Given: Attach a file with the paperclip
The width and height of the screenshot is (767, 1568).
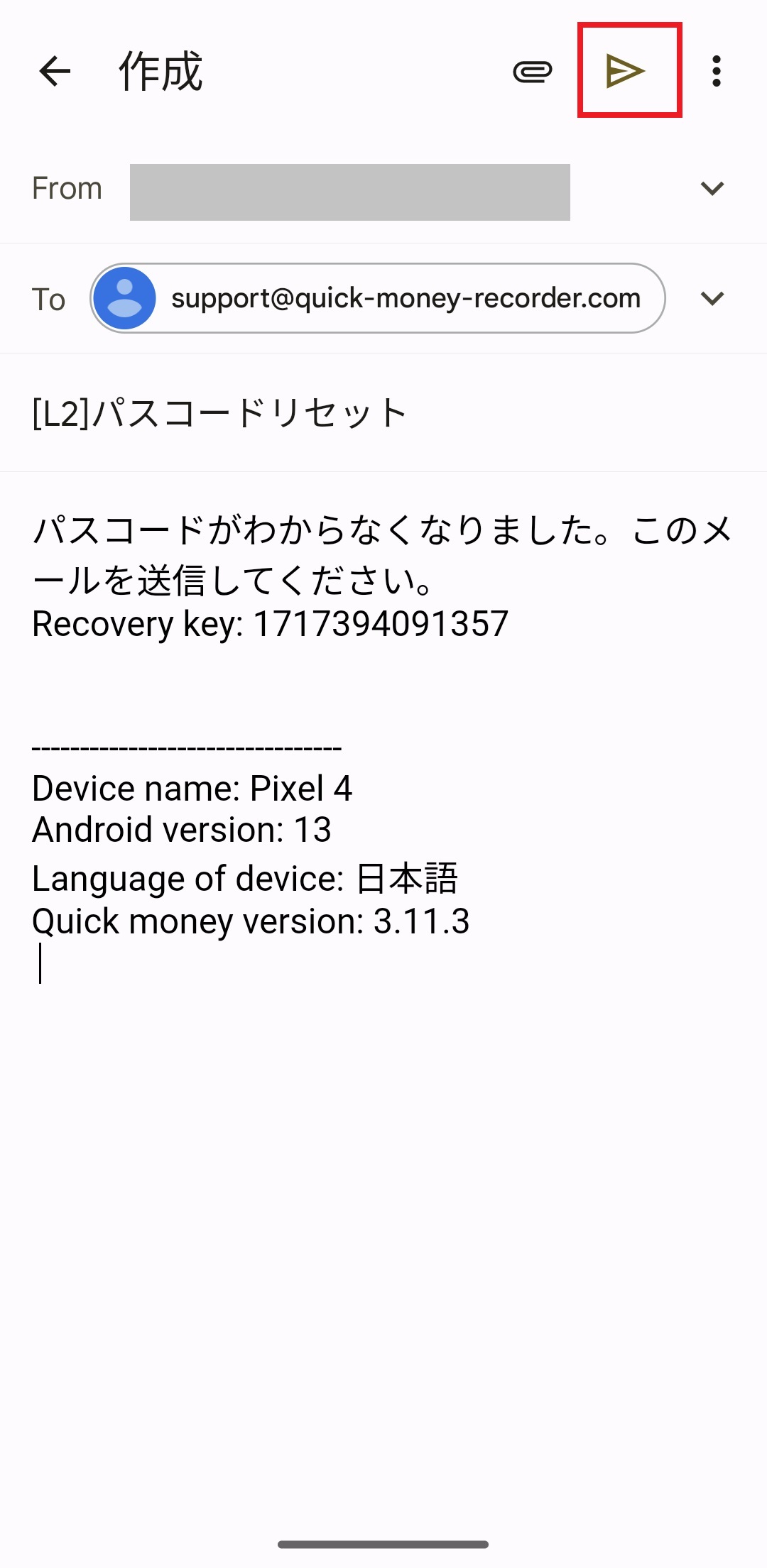Looking at the screenshot, I should (532, 71).
